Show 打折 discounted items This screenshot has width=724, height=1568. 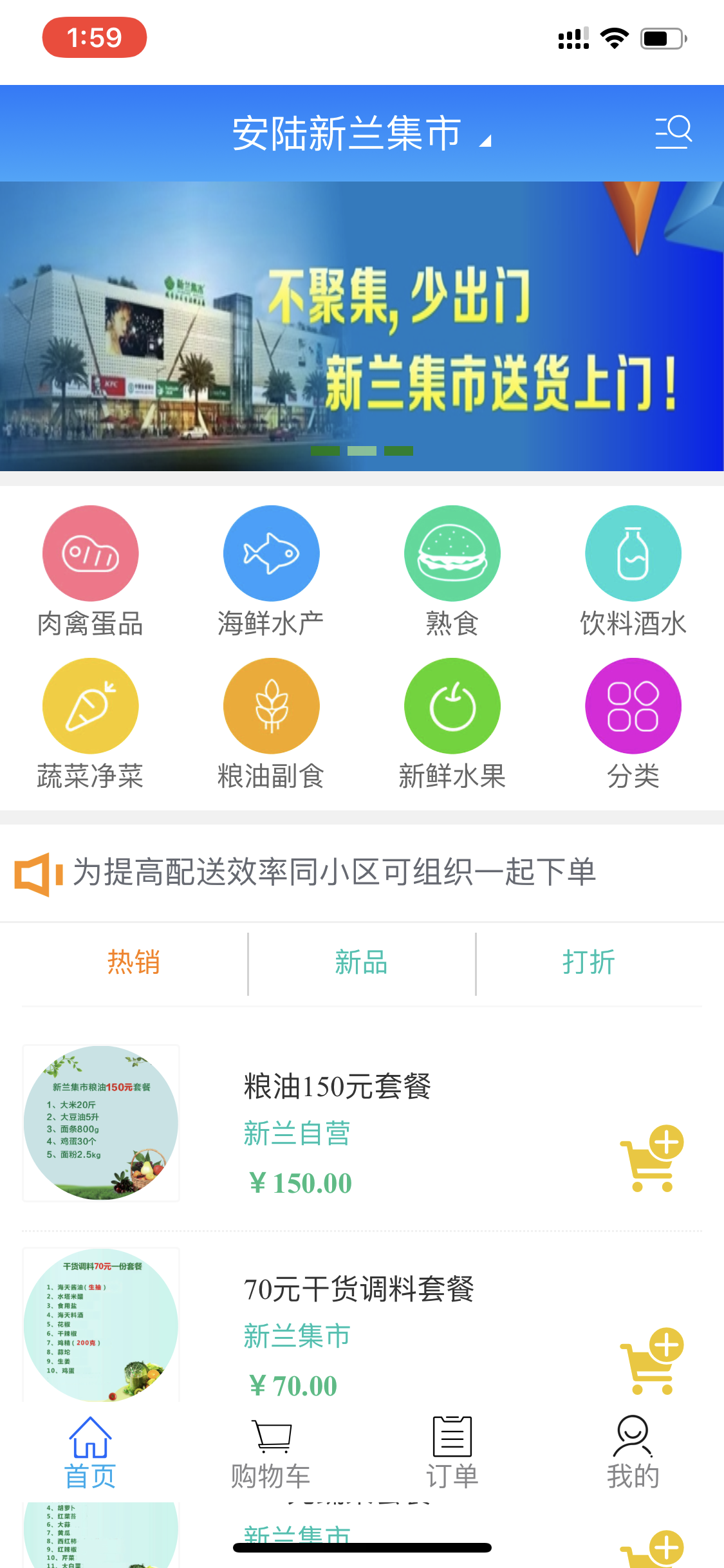click(x=588, y=963)
